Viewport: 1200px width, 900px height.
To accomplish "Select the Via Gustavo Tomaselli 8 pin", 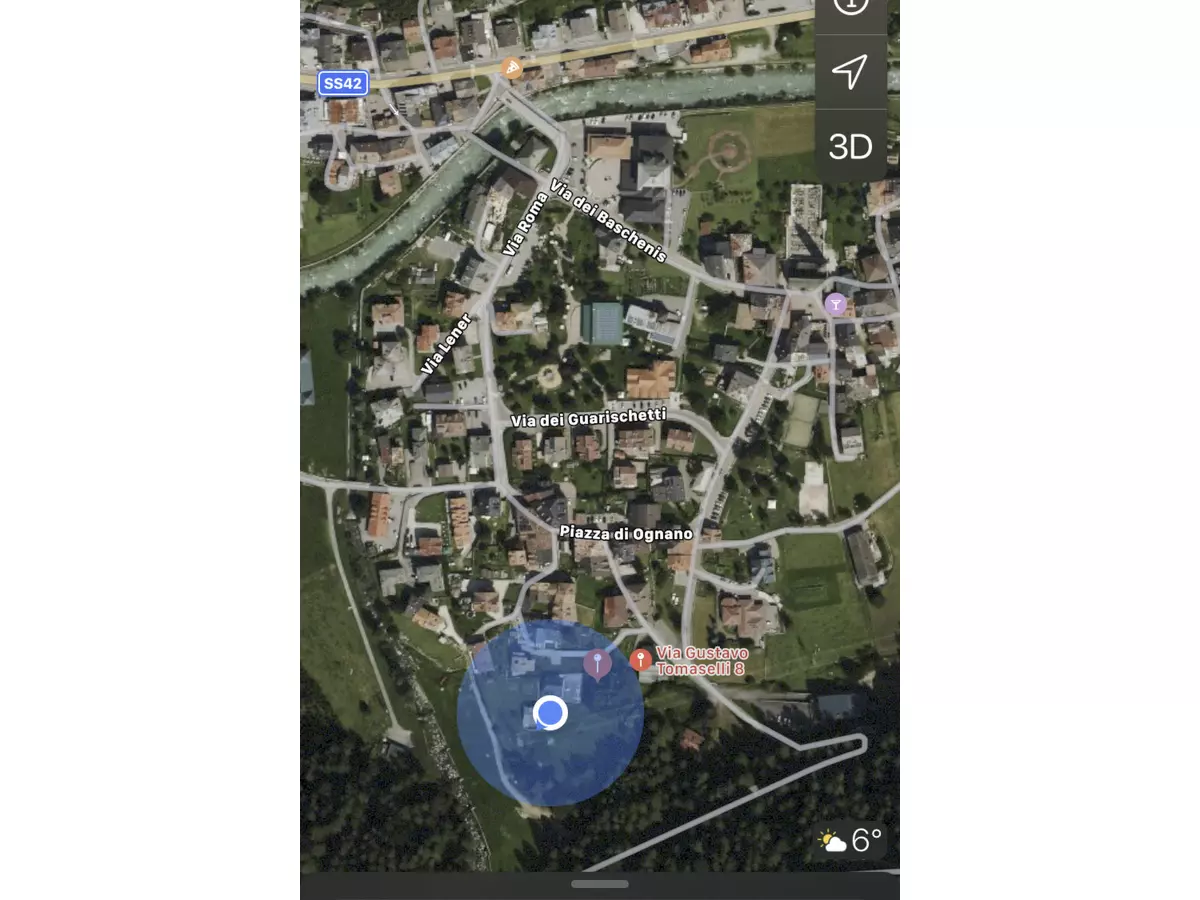I will pyautogui.click(x=641, y=659).
